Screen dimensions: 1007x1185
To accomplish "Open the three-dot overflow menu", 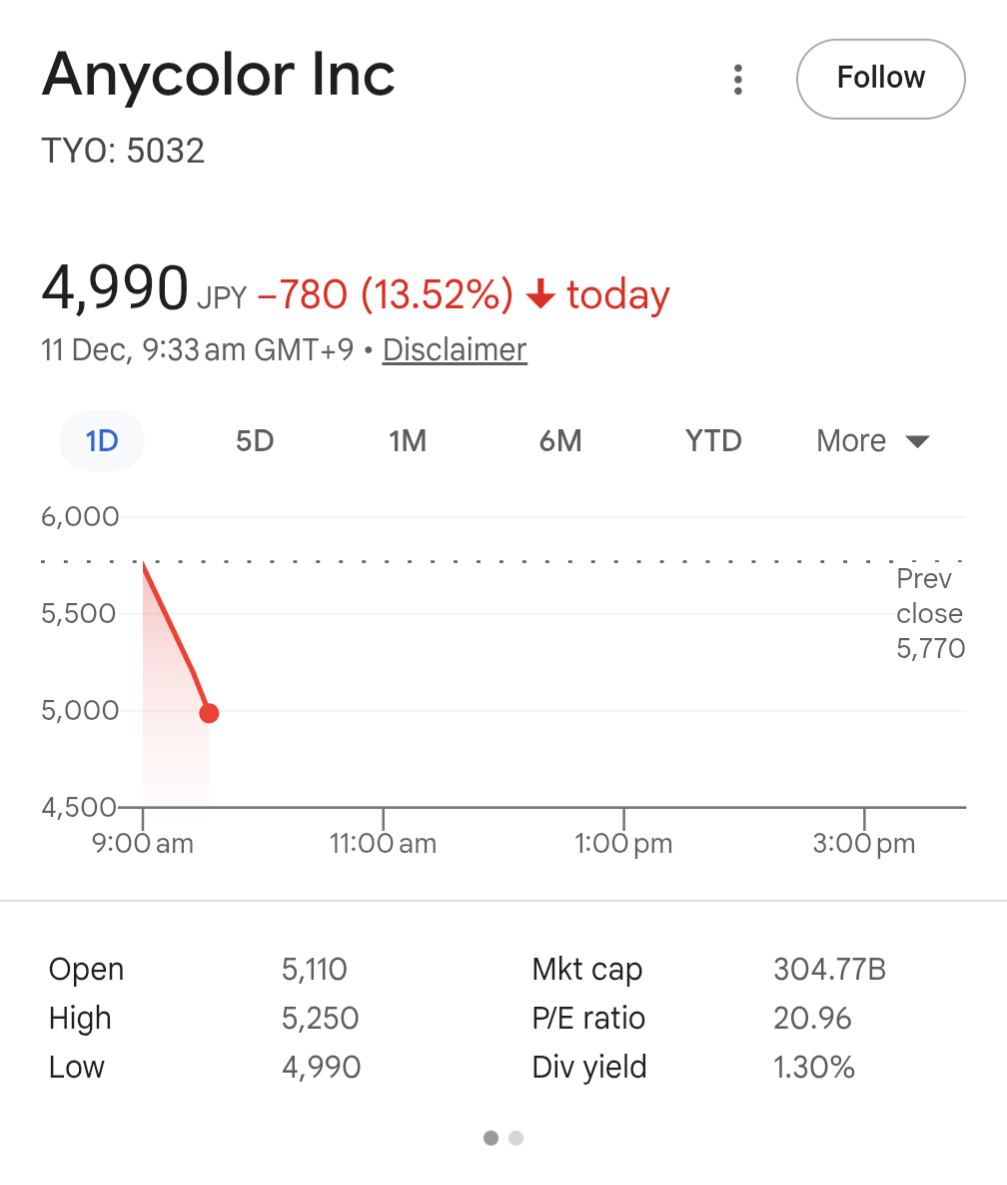I will (738, 79).
